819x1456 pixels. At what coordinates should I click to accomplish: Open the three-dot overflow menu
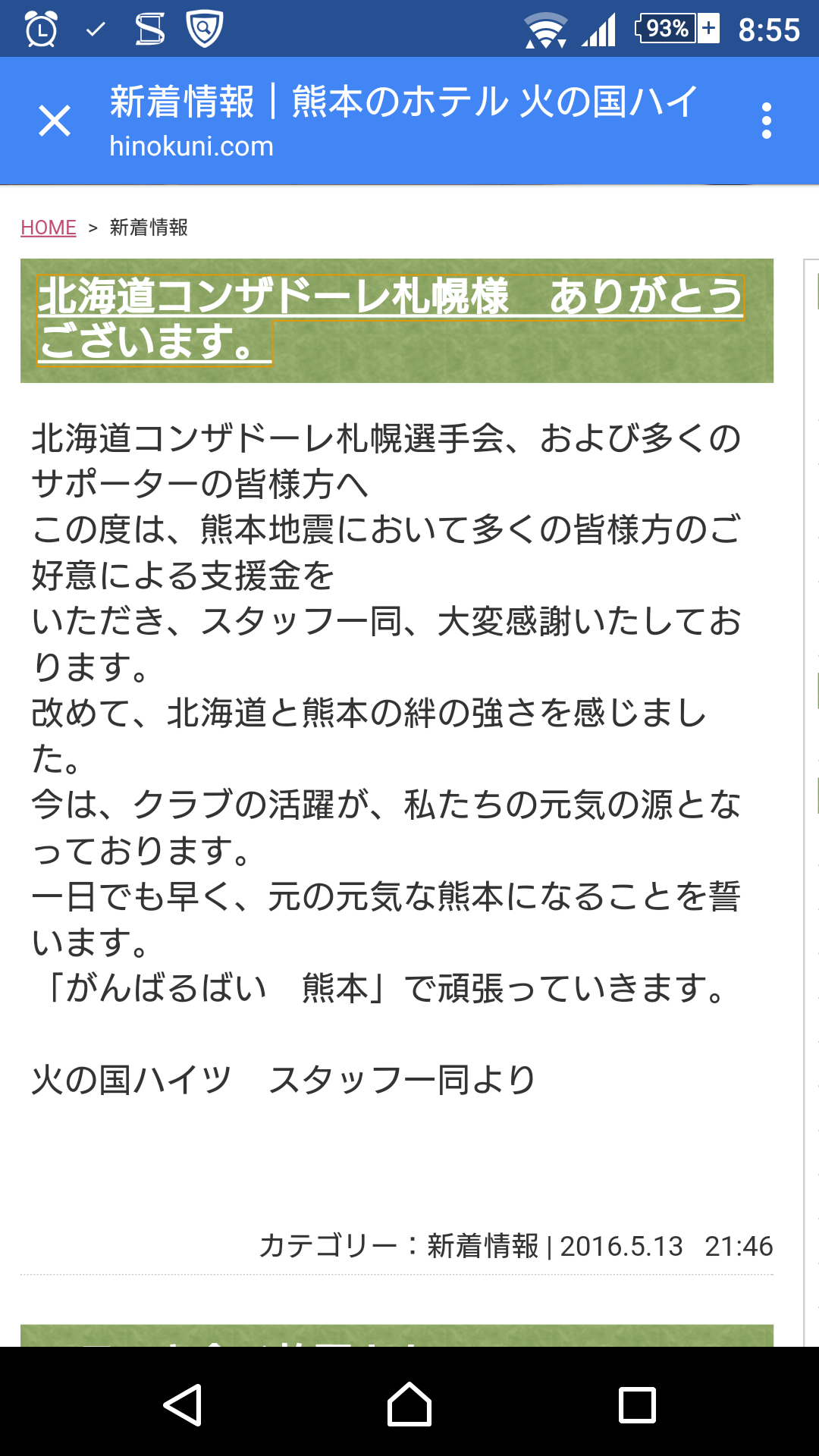tap(767, 121)
